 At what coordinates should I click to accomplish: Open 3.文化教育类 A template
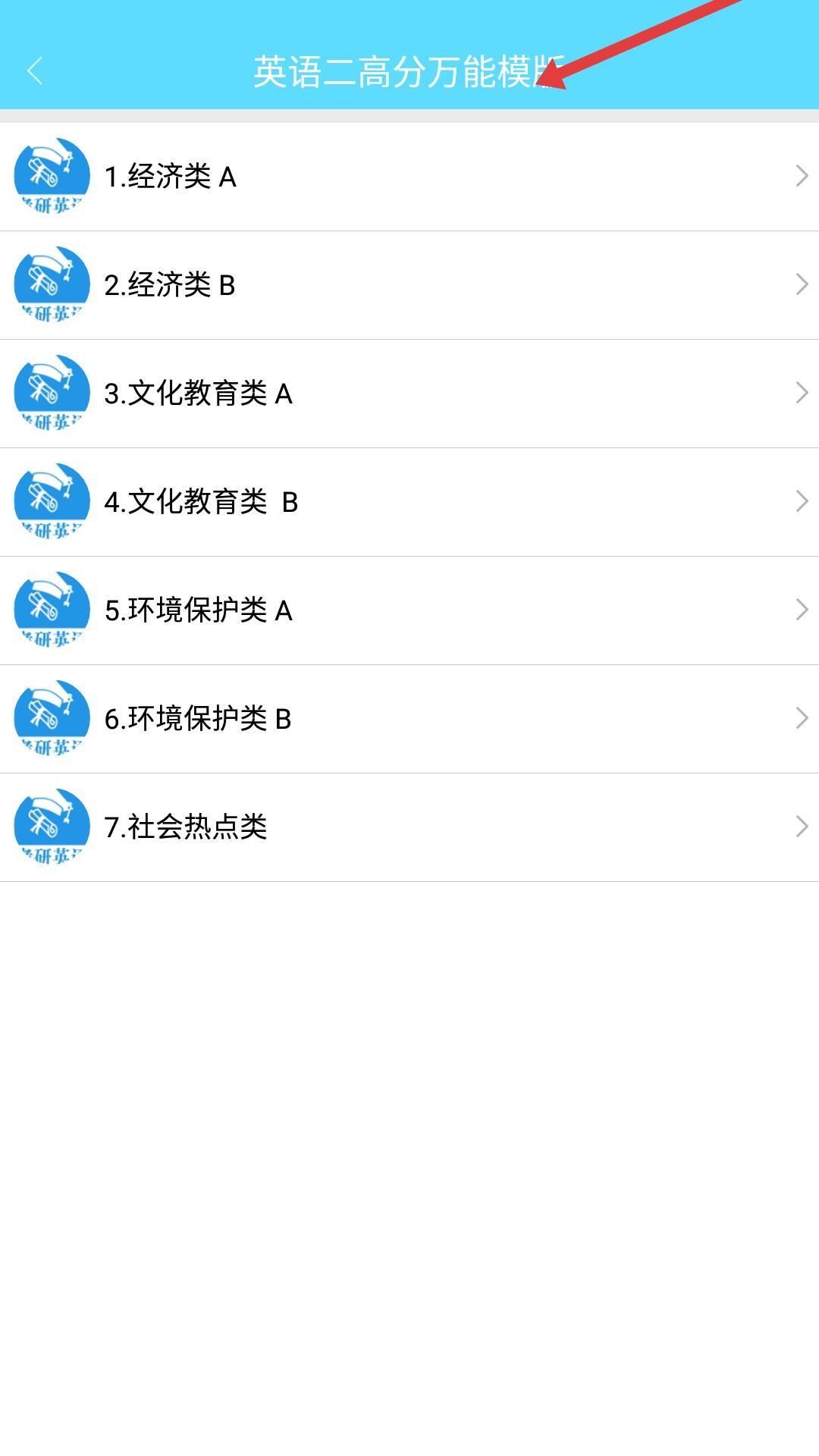(x=409, y=394)
